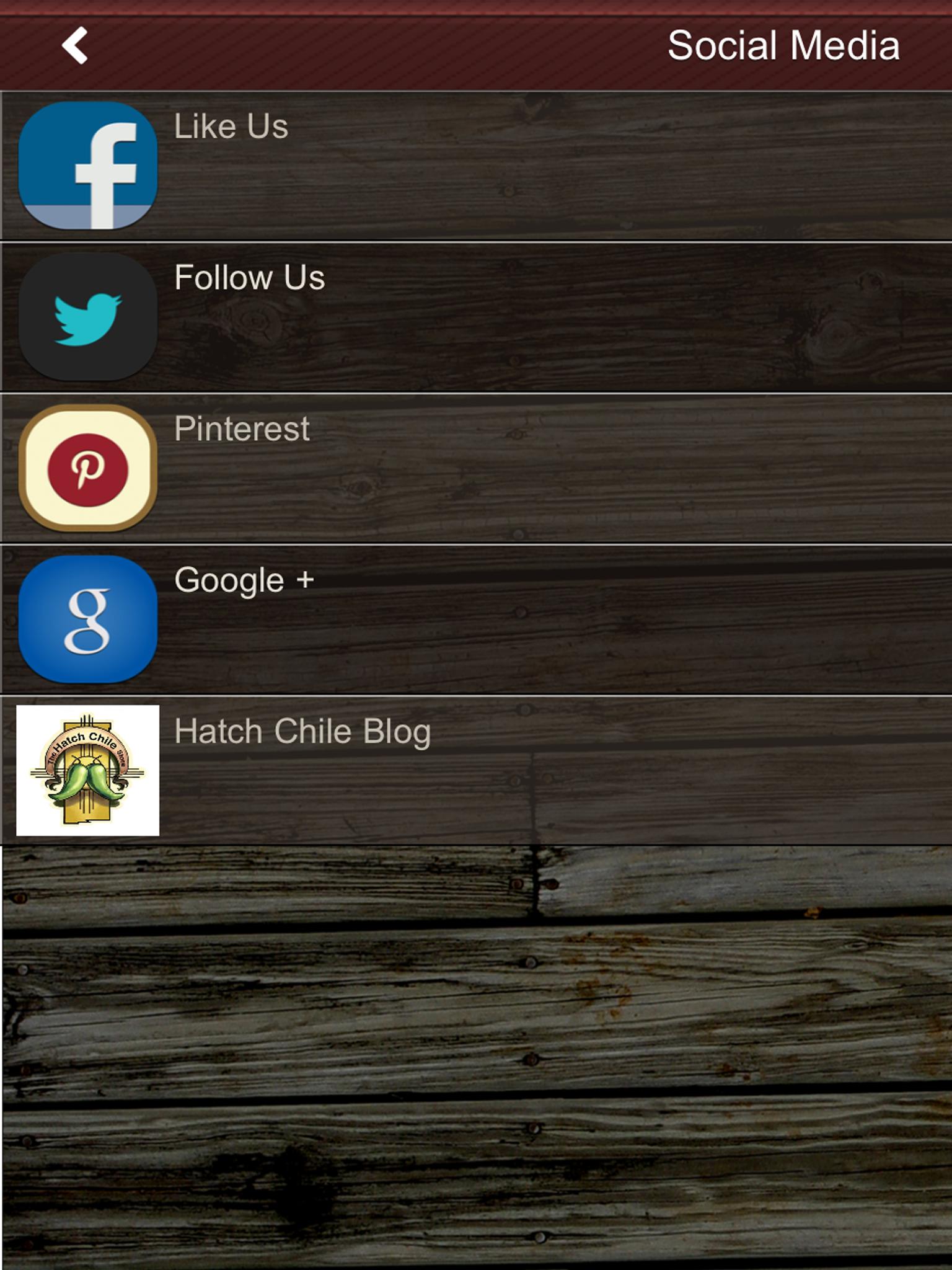The width and height of the screenshot is (952, 1270).
Task: Open the Hatch Chile Blog row
Action: point(476,770)
